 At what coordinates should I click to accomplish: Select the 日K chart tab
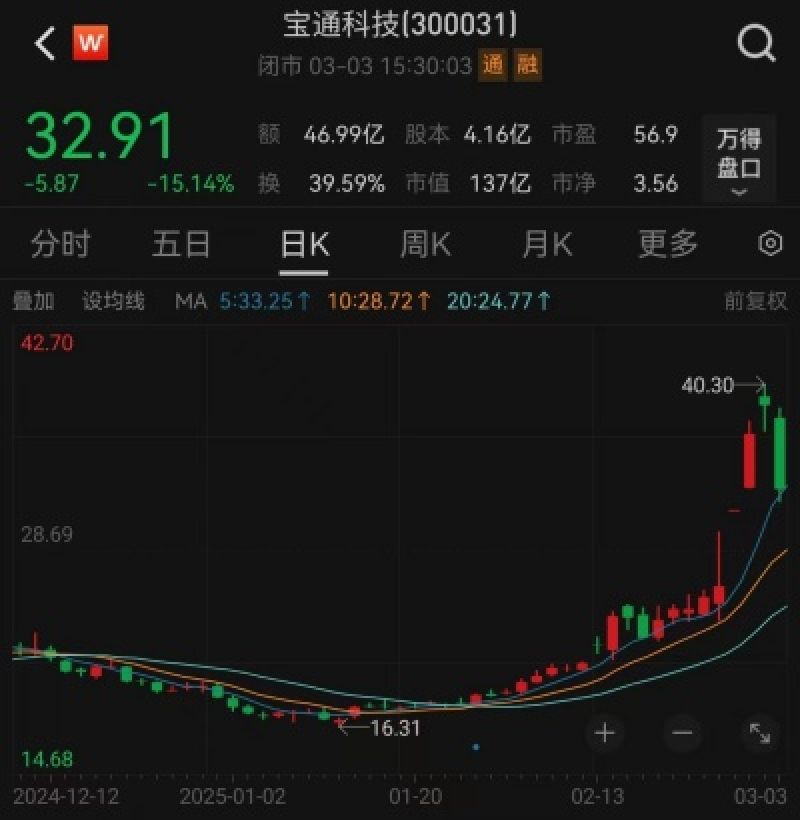[x=304, y=243]
